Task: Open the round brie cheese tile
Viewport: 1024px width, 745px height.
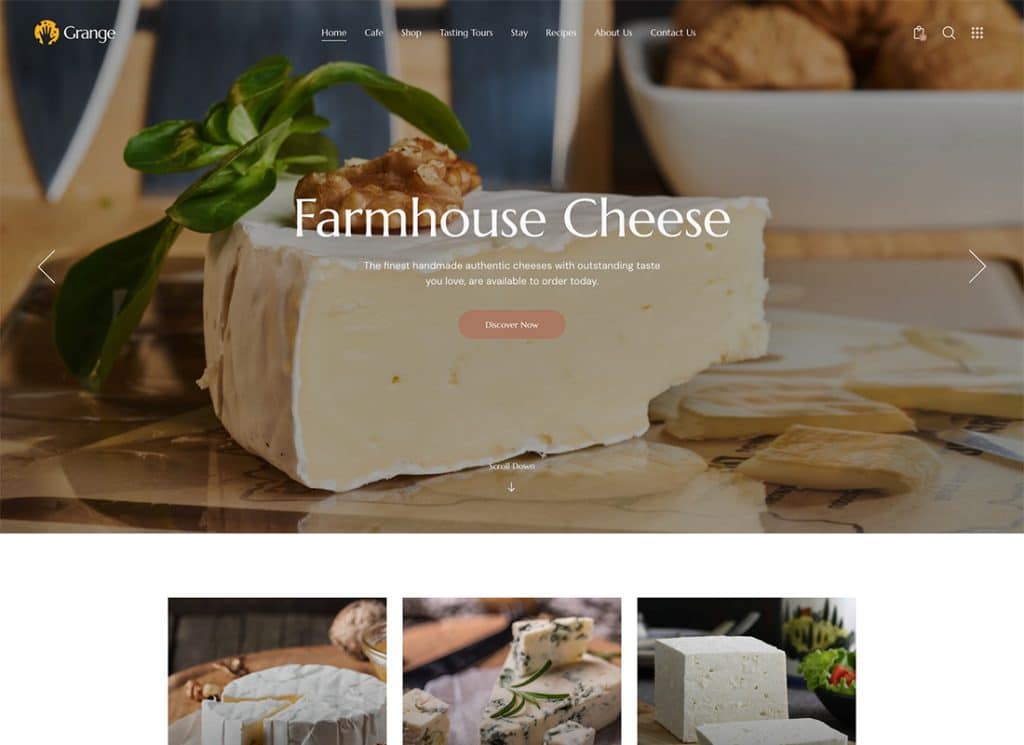Action: coord(277,671)
